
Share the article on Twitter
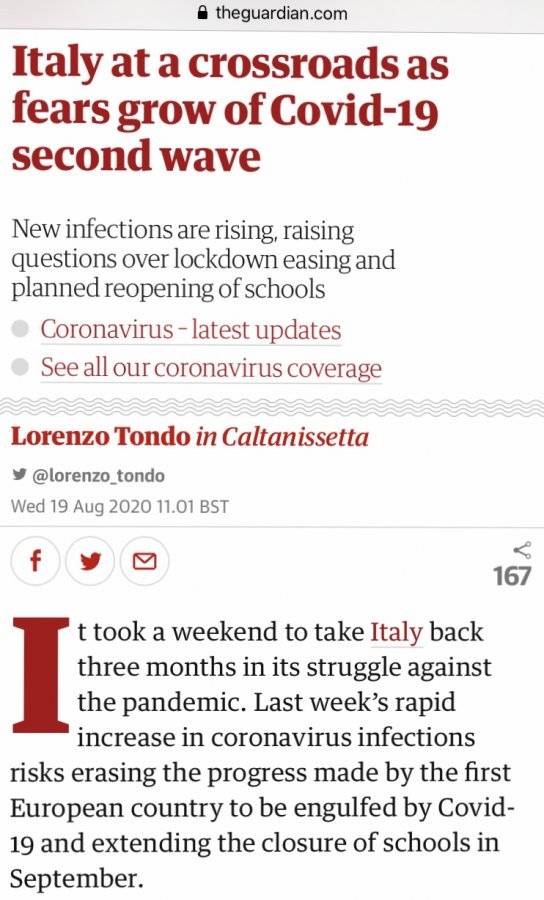pyautogui.click(x=90, y=561)
